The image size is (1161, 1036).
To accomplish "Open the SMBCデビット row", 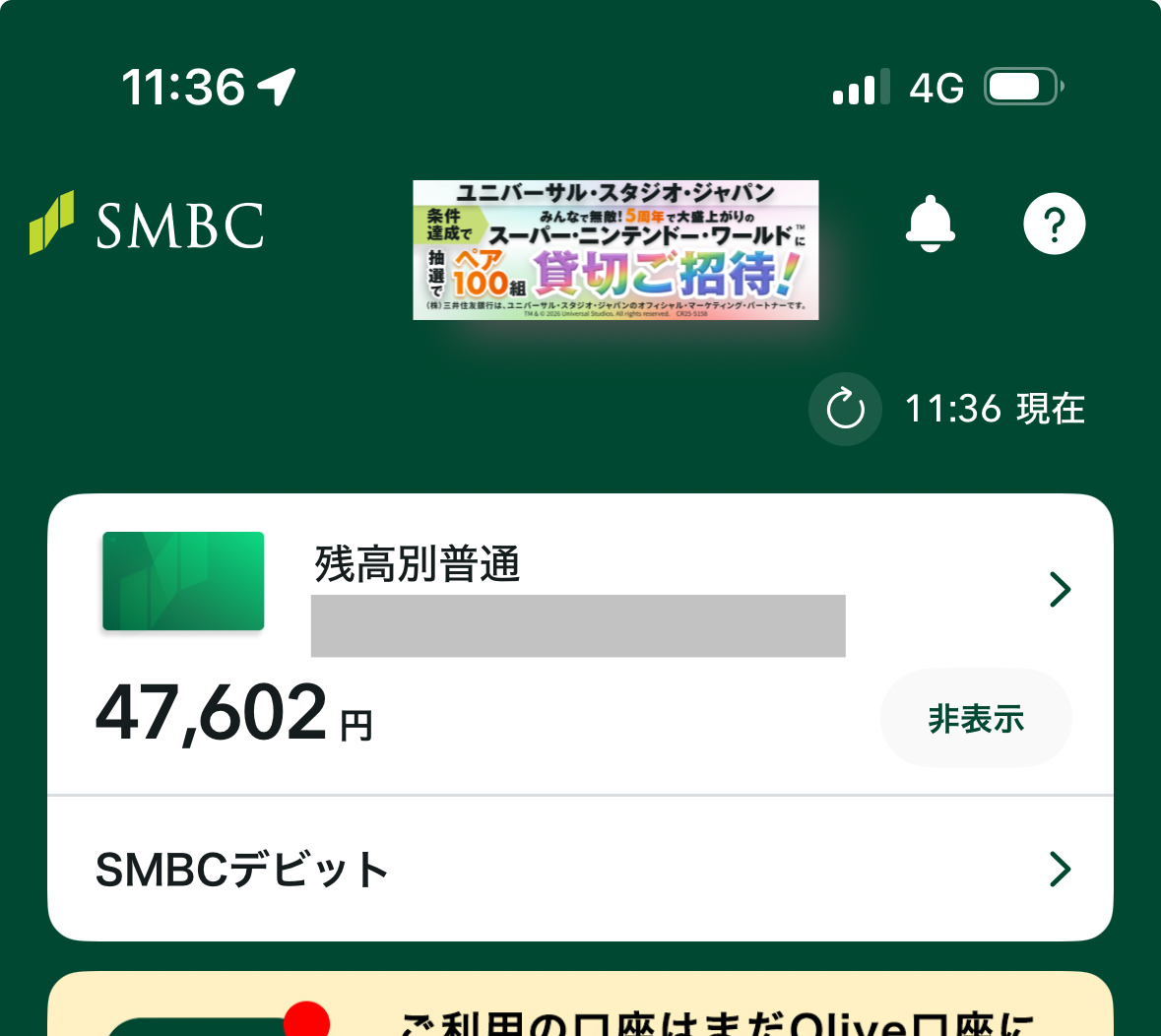I will pos(580,869).
